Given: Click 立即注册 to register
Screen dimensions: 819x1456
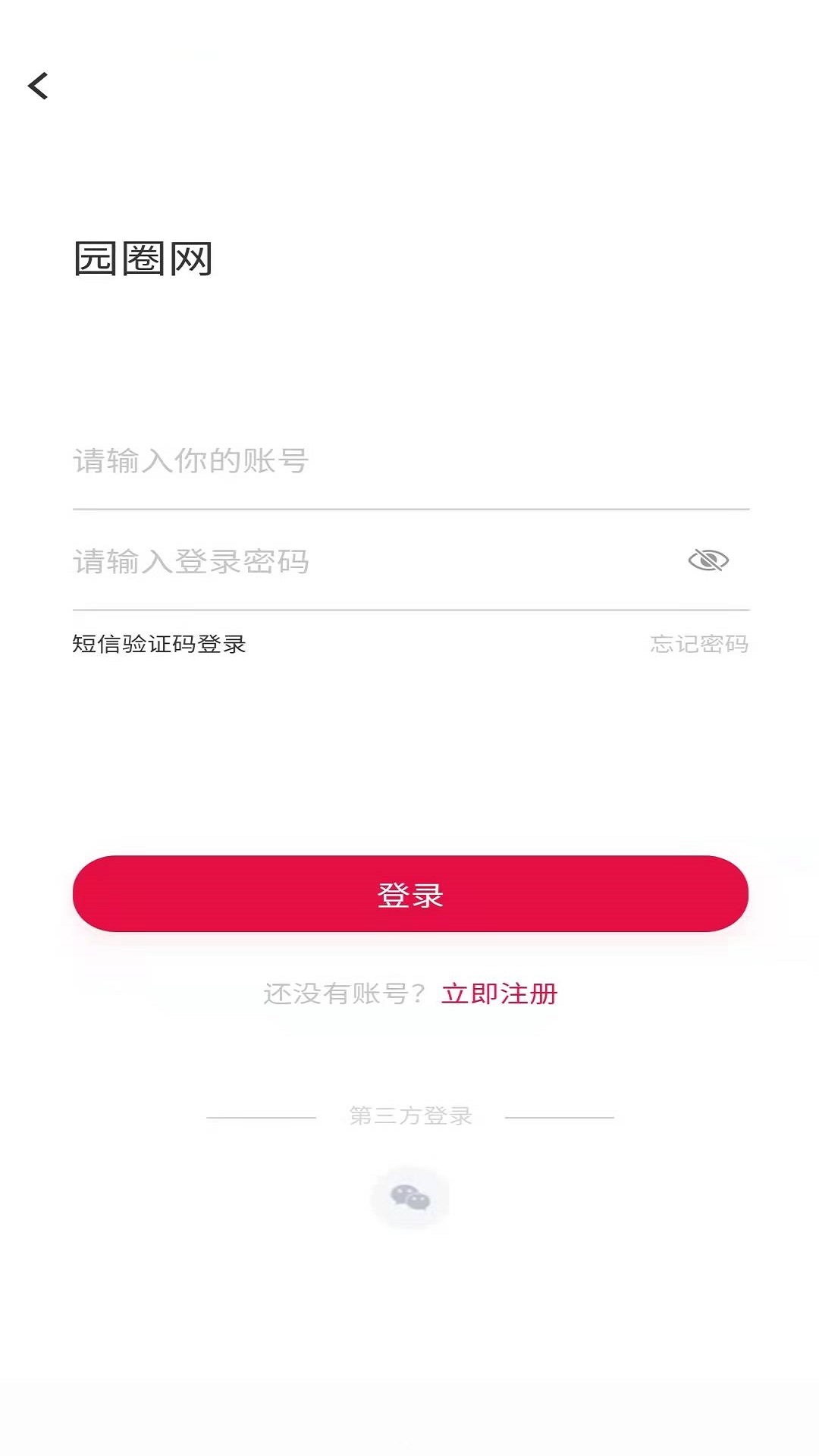Looking at the screenshot, I should [501, 995].
